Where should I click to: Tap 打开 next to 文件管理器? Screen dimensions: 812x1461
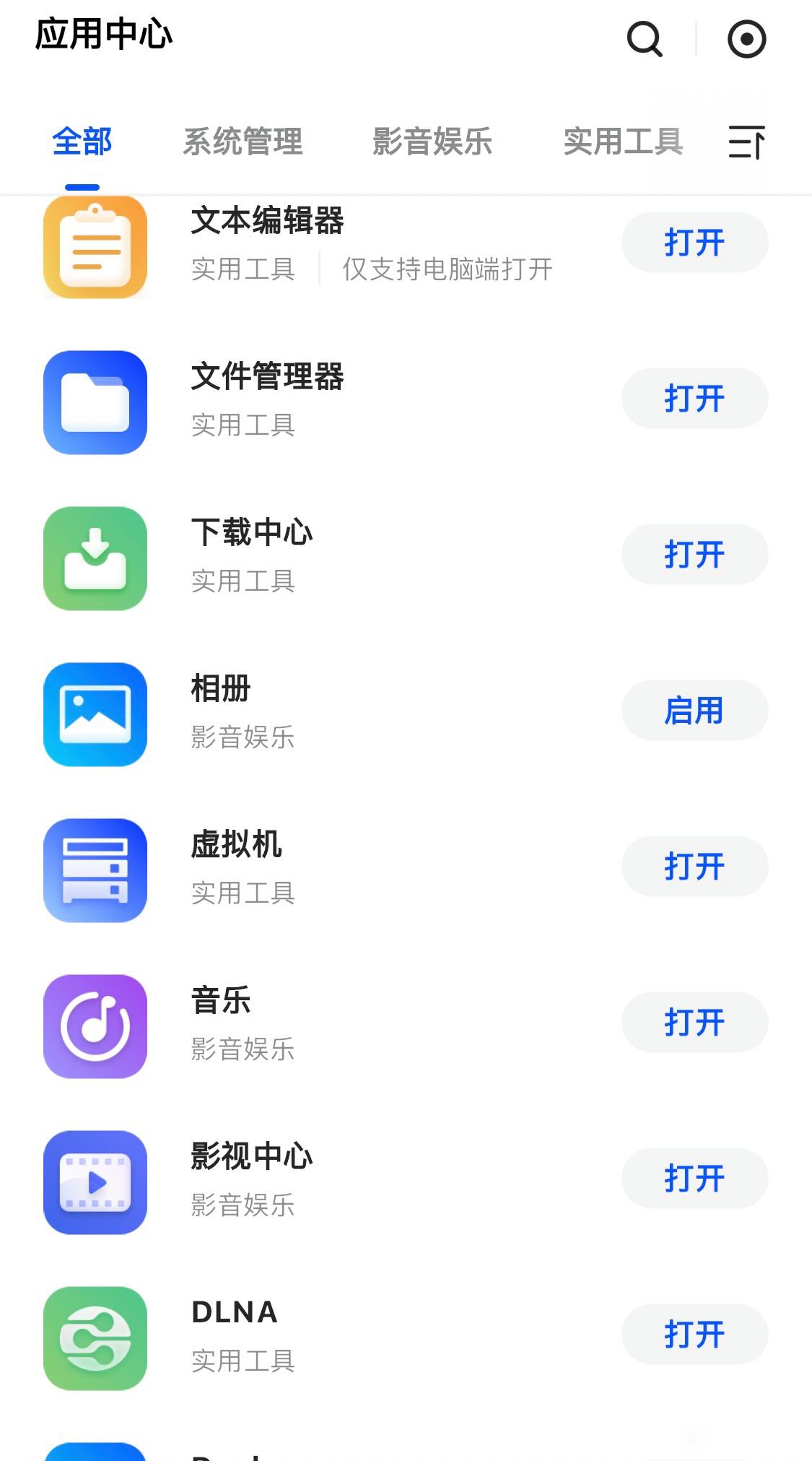pos(694,399)
